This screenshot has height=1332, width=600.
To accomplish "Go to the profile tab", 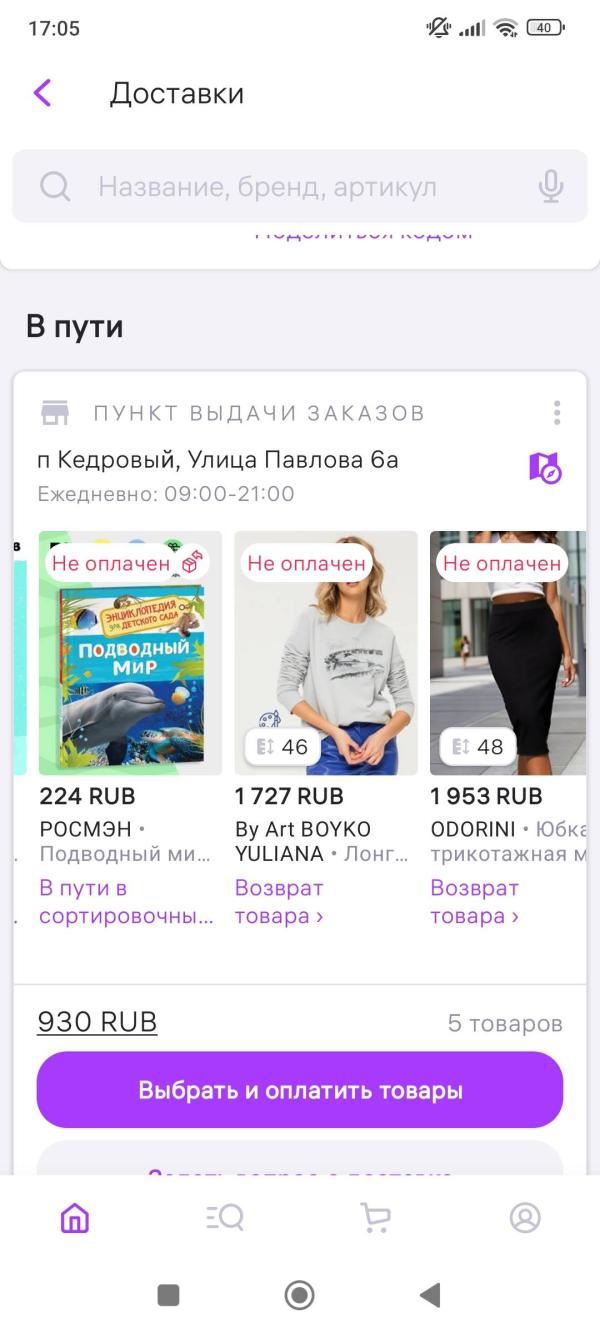I will tap(525, 1217).
